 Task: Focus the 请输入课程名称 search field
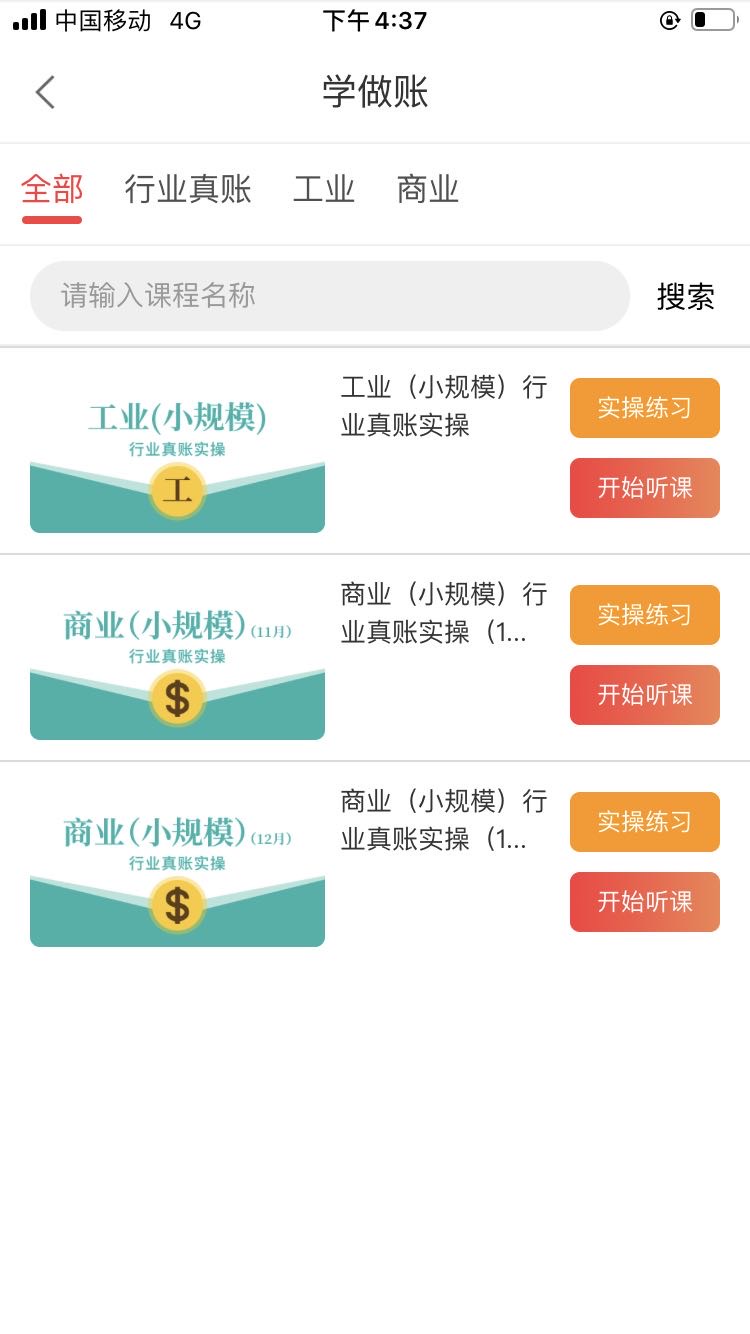[330, 296]
